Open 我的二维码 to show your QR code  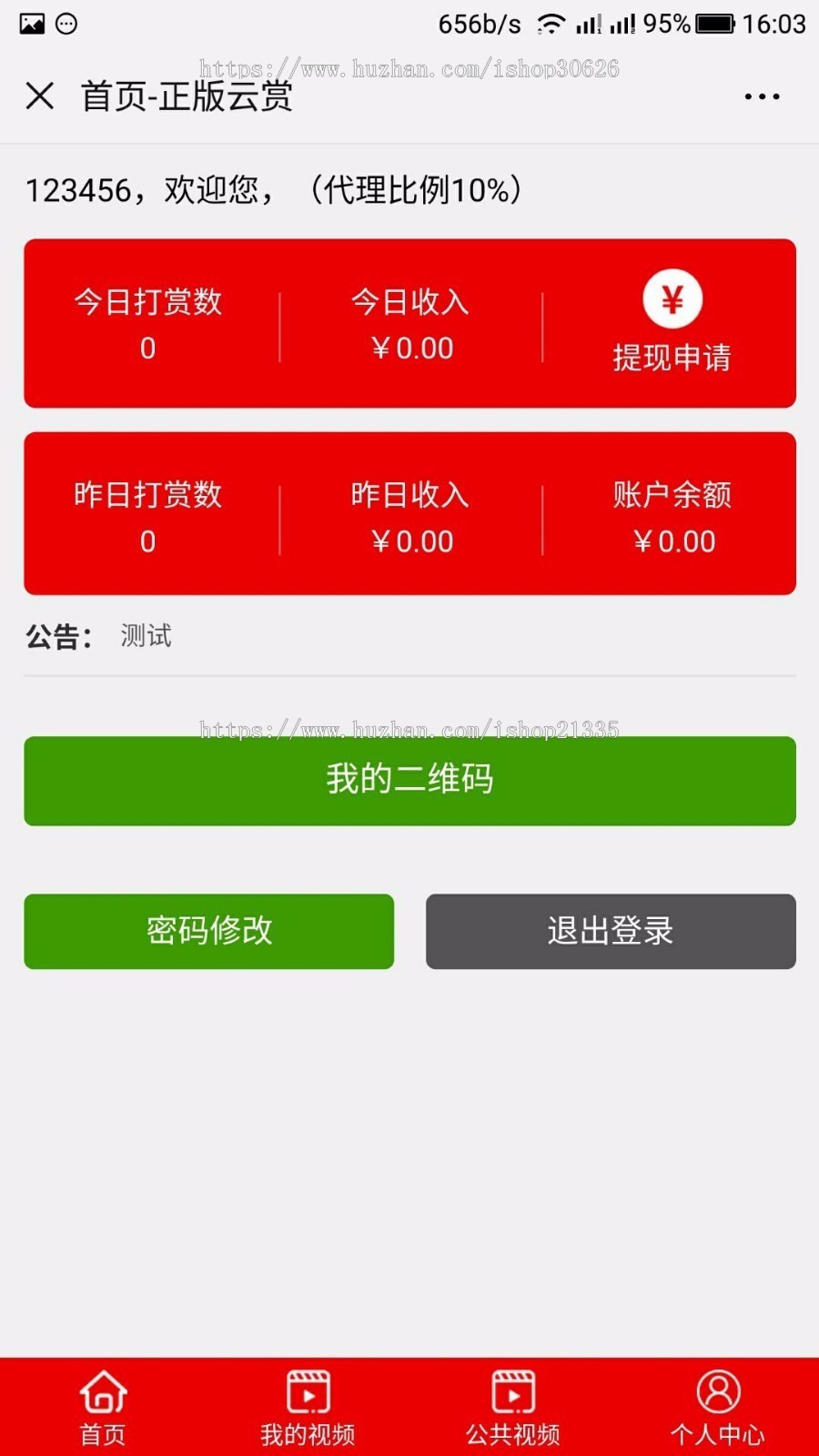coord(409,781)
